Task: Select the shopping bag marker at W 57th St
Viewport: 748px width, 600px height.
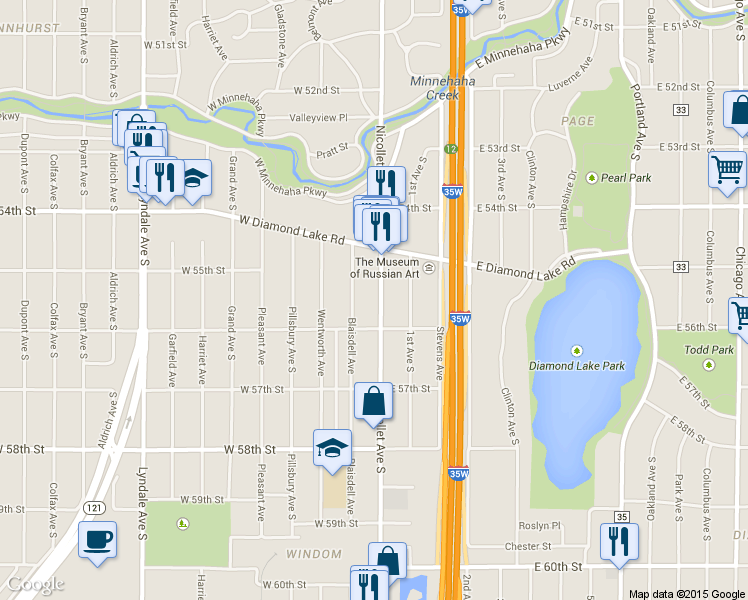Action: point(373,400)
